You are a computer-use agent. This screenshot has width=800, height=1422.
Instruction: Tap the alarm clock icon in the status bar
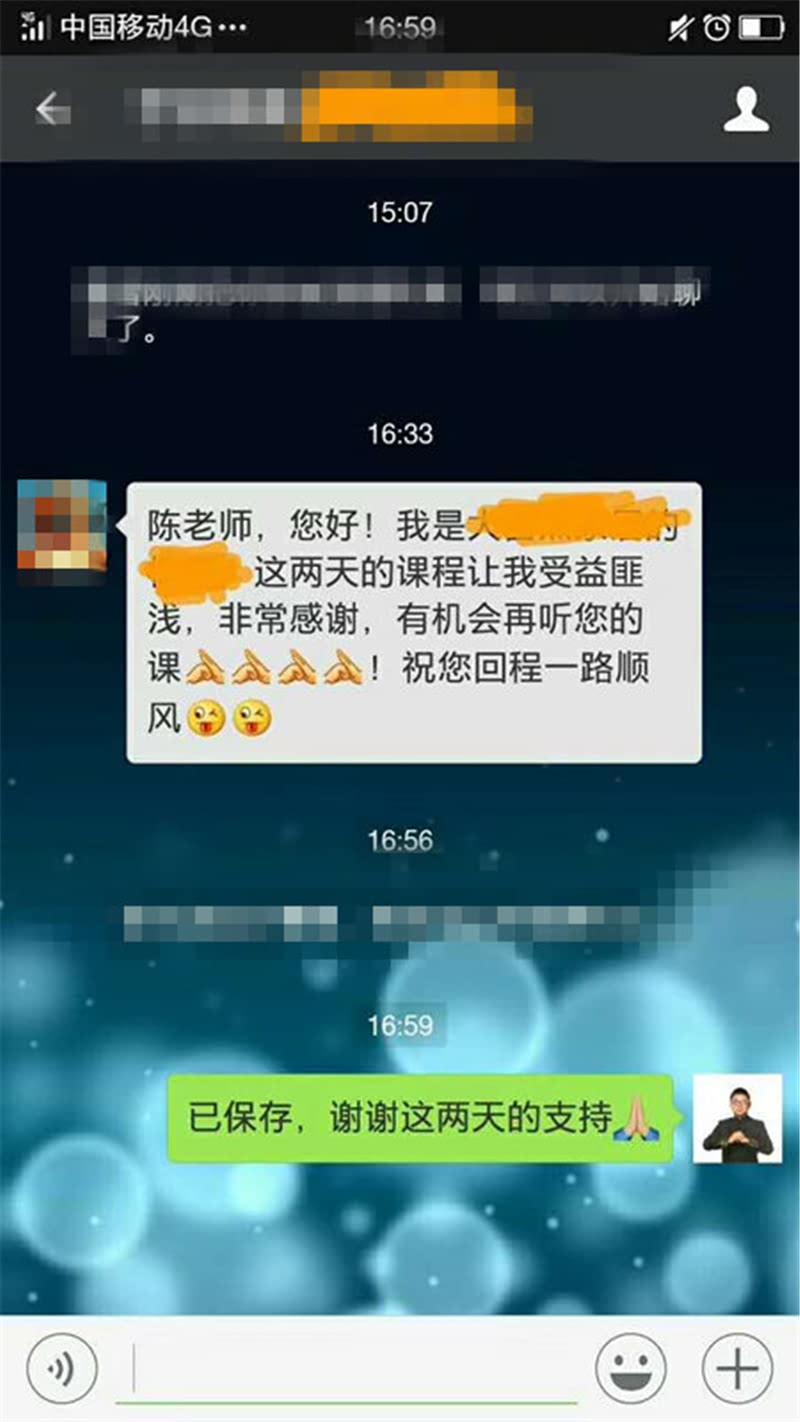(x=716, y=28)
